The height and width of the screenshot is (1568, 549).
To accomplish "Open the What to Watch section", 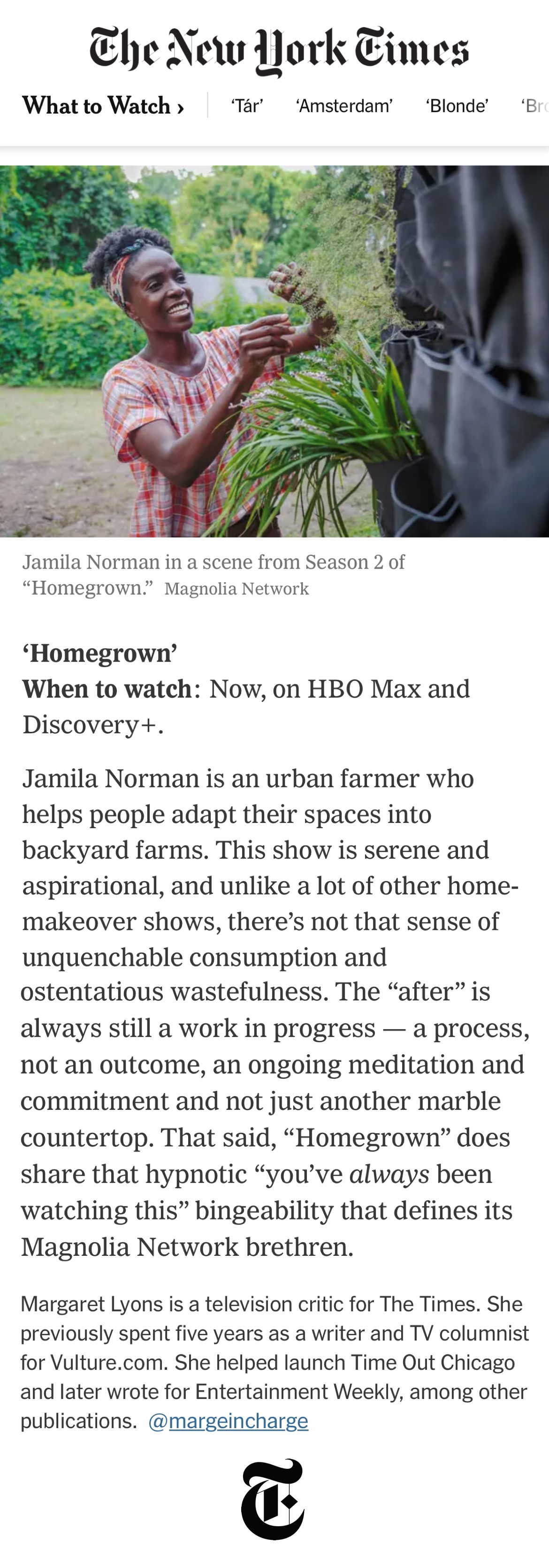I will pos(103,106).
